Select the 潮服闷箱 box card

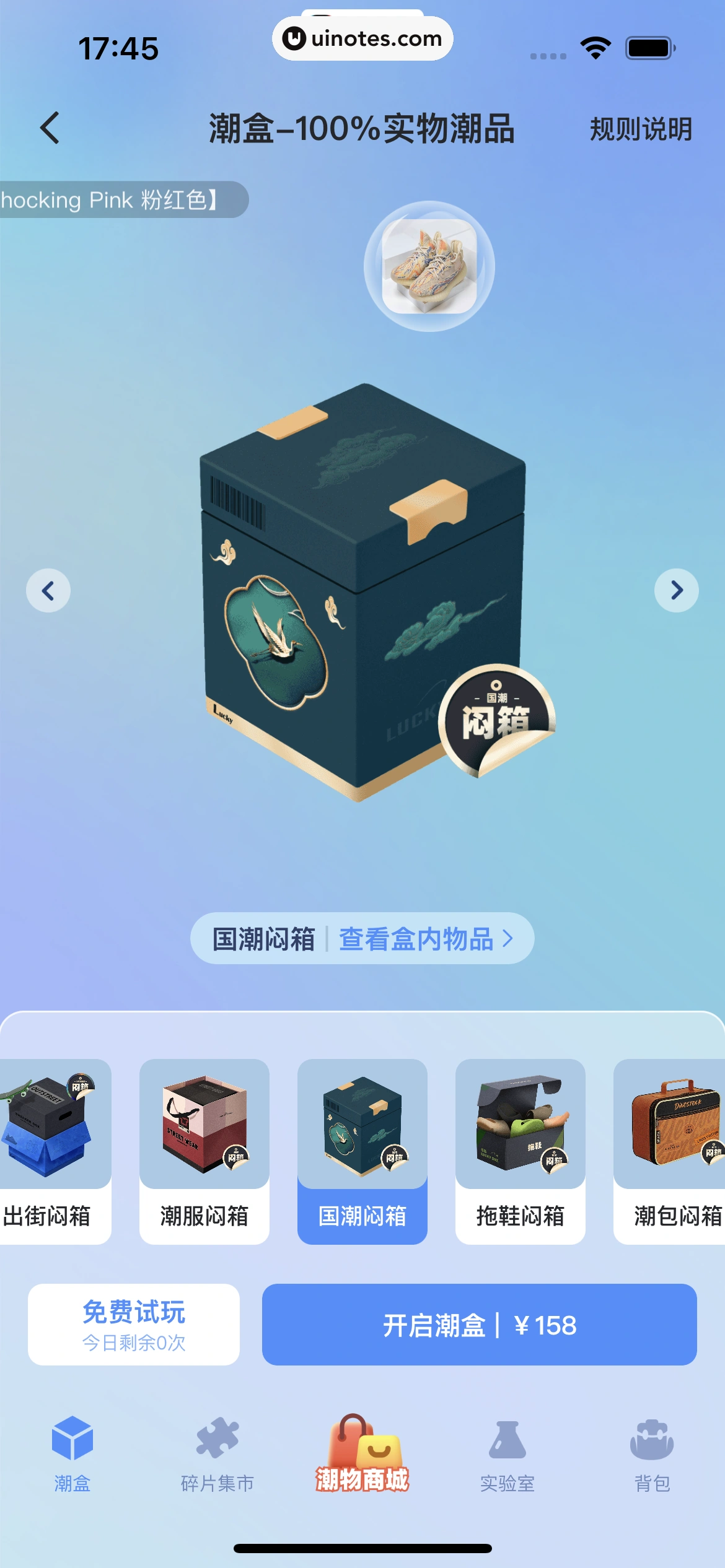pyautogui.click(x=204, y=1151)
